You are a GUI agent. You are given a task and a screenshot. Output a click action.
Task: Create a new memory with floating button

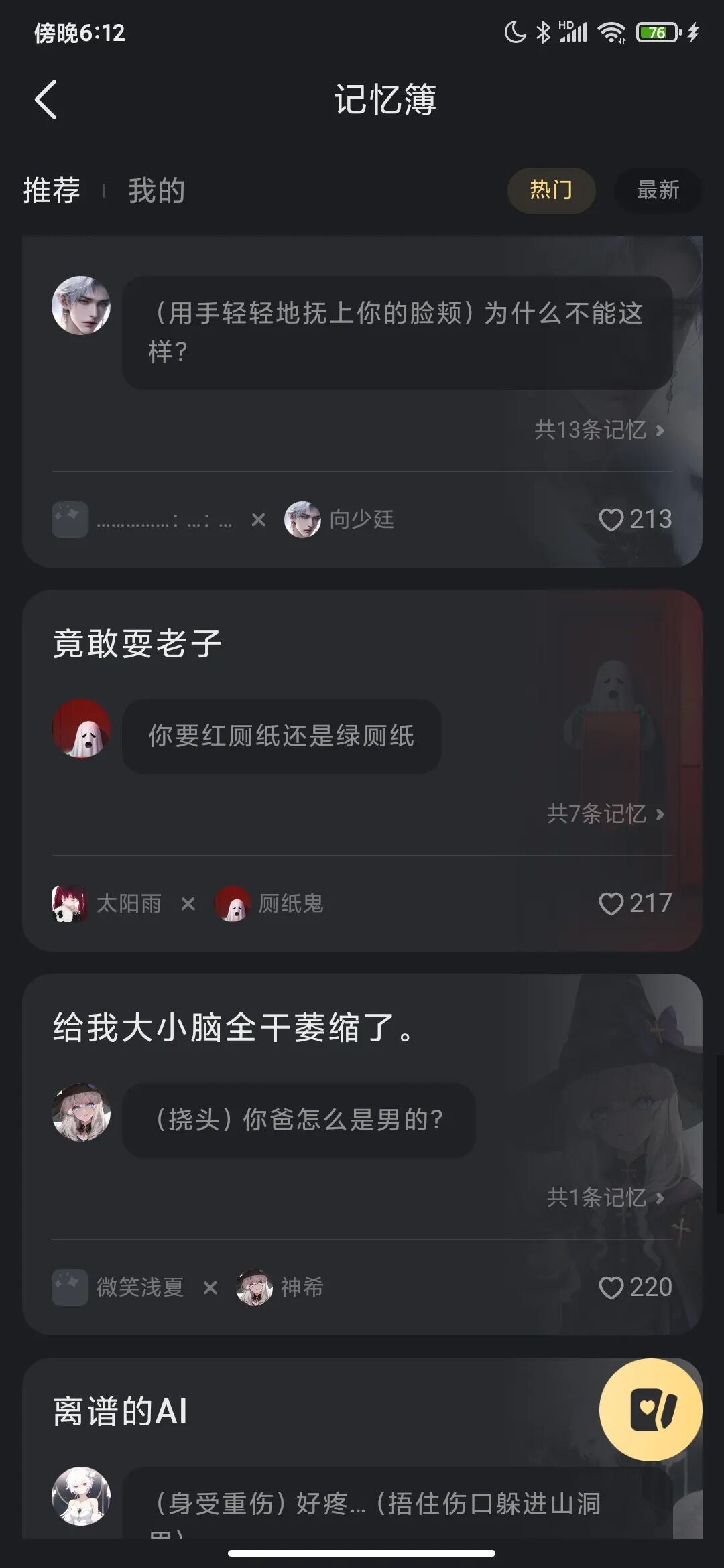tap(650, 1410)
